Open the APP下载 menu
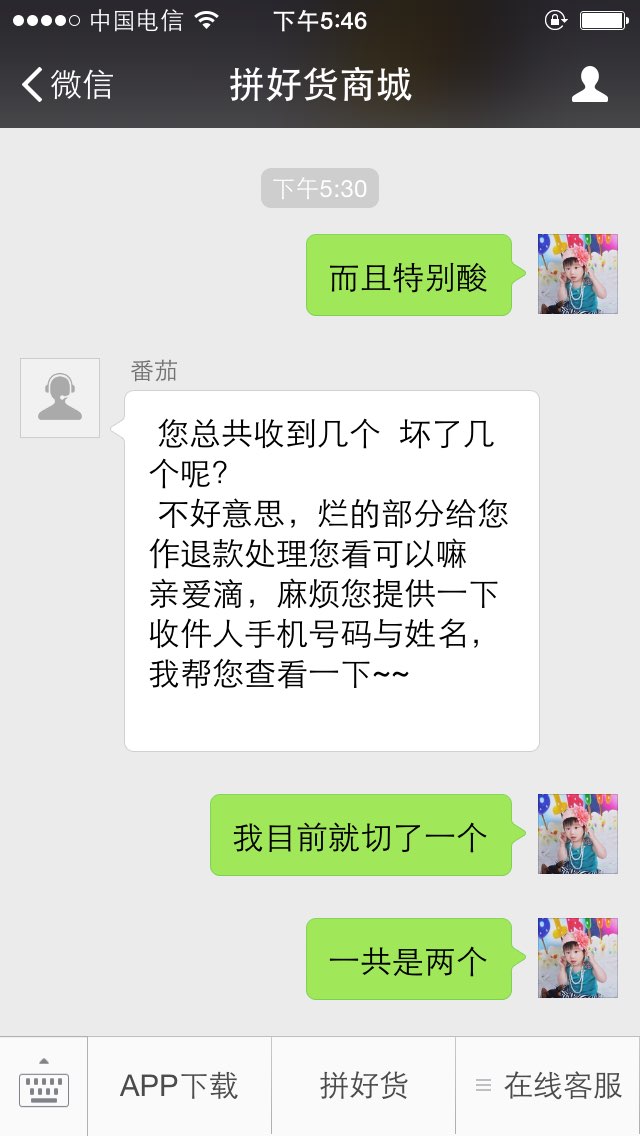The image size is (640, 1136). tap(179, 1085)
